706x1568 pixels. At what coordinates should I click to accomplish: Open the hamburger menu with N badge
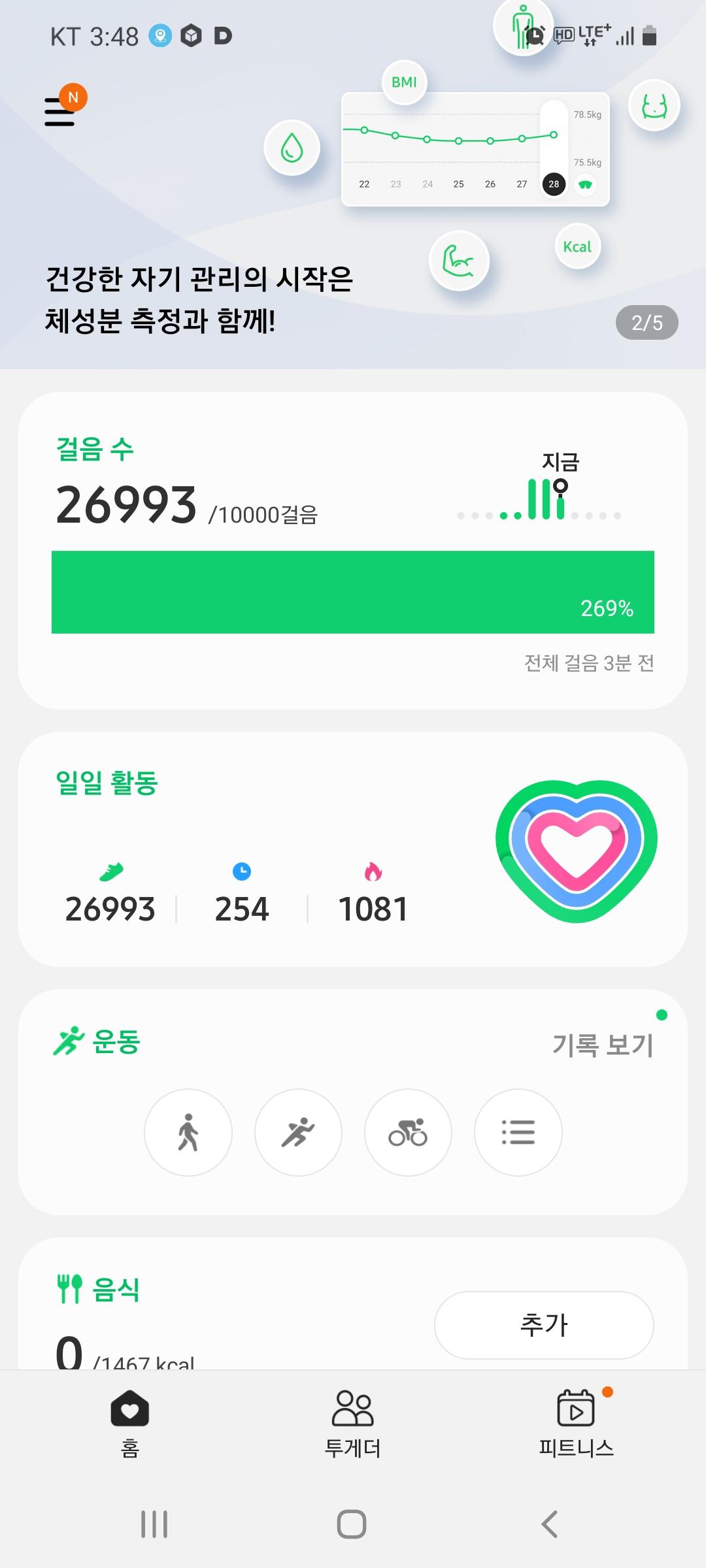point(60,111)
